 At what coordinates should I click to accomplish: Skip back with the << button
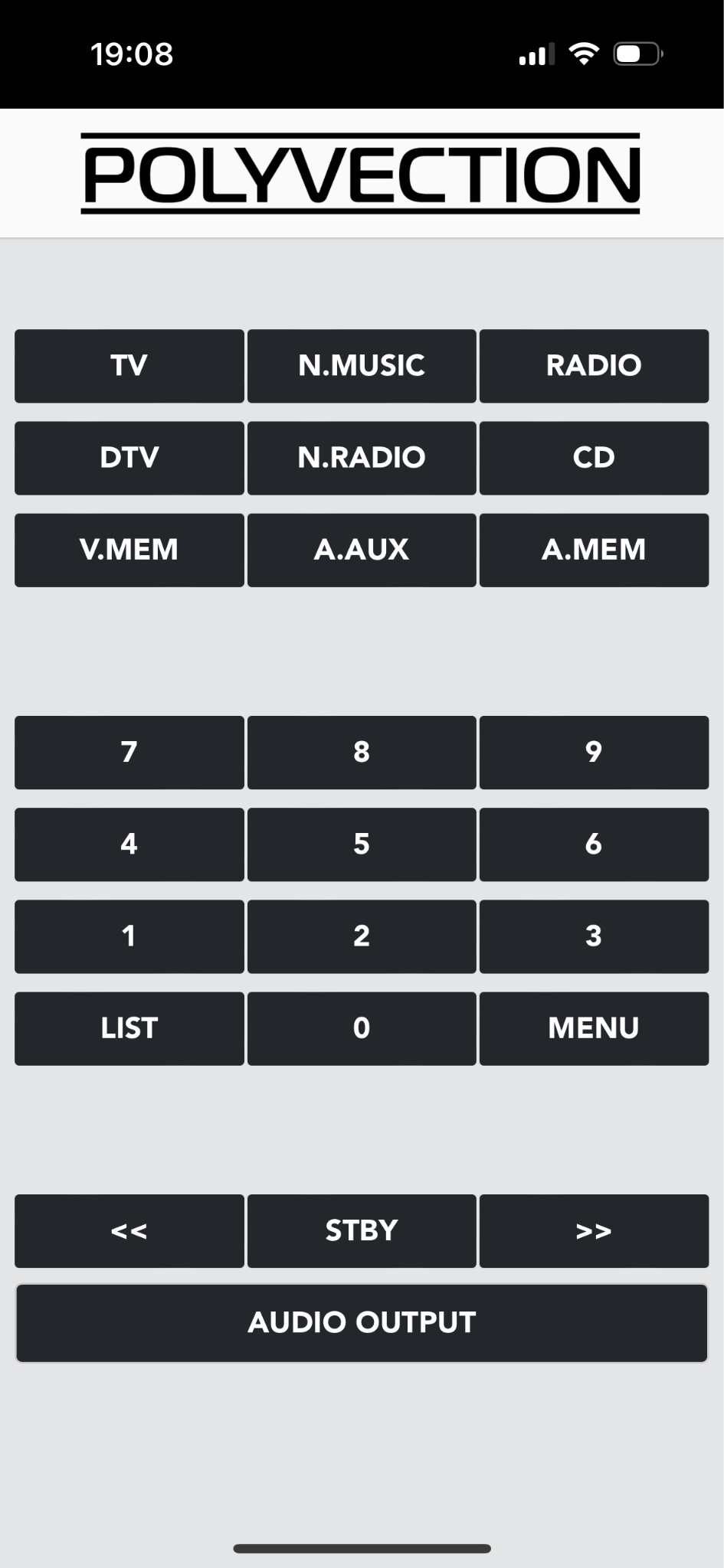(x=129, y=1231)
